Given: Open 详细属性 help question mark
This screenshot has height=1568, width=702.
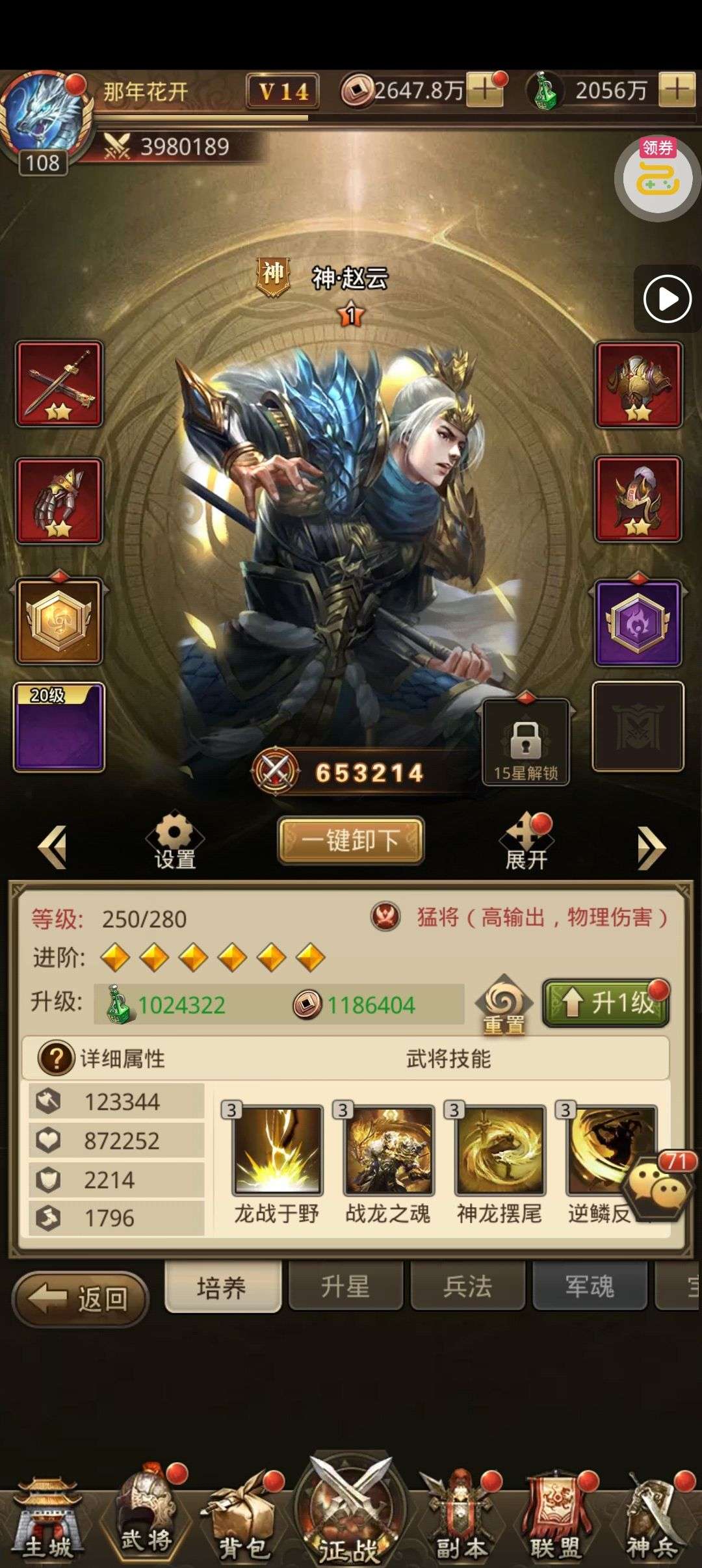Looking at the screenshot, I should pyautogui.click(x=56, y=1058).
